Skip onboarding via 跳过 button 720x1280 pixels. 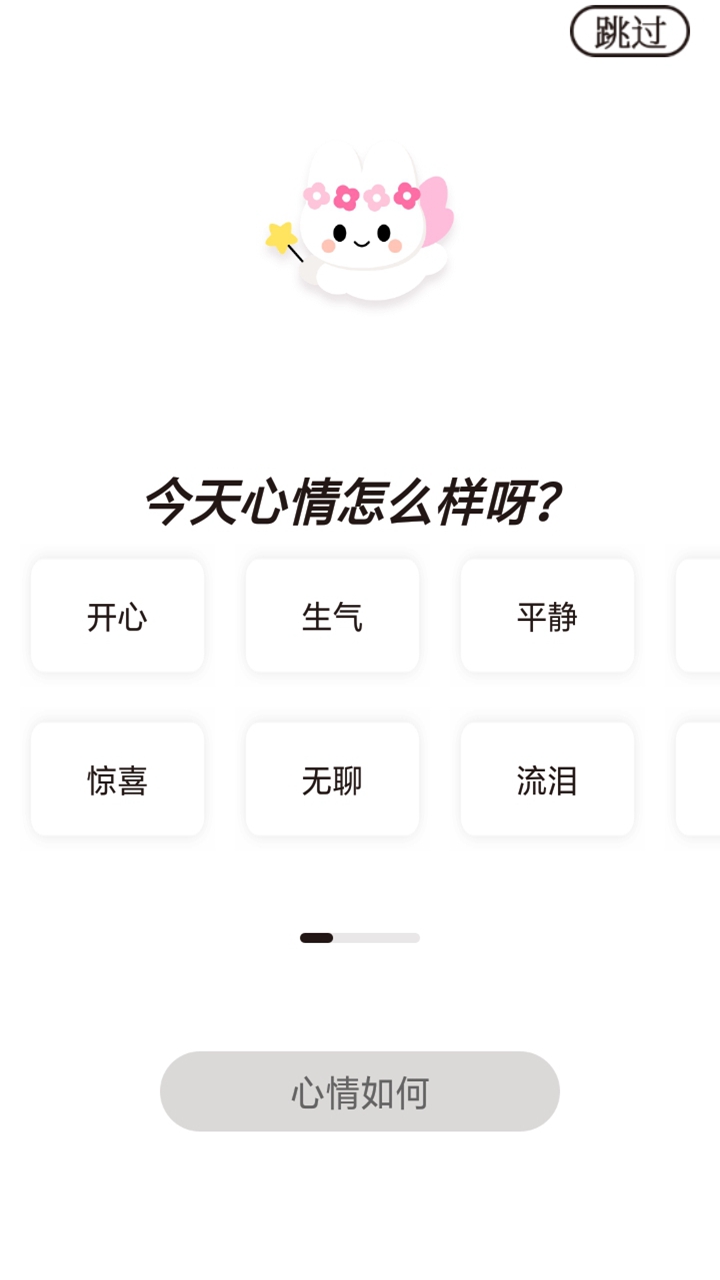(629, 32)
